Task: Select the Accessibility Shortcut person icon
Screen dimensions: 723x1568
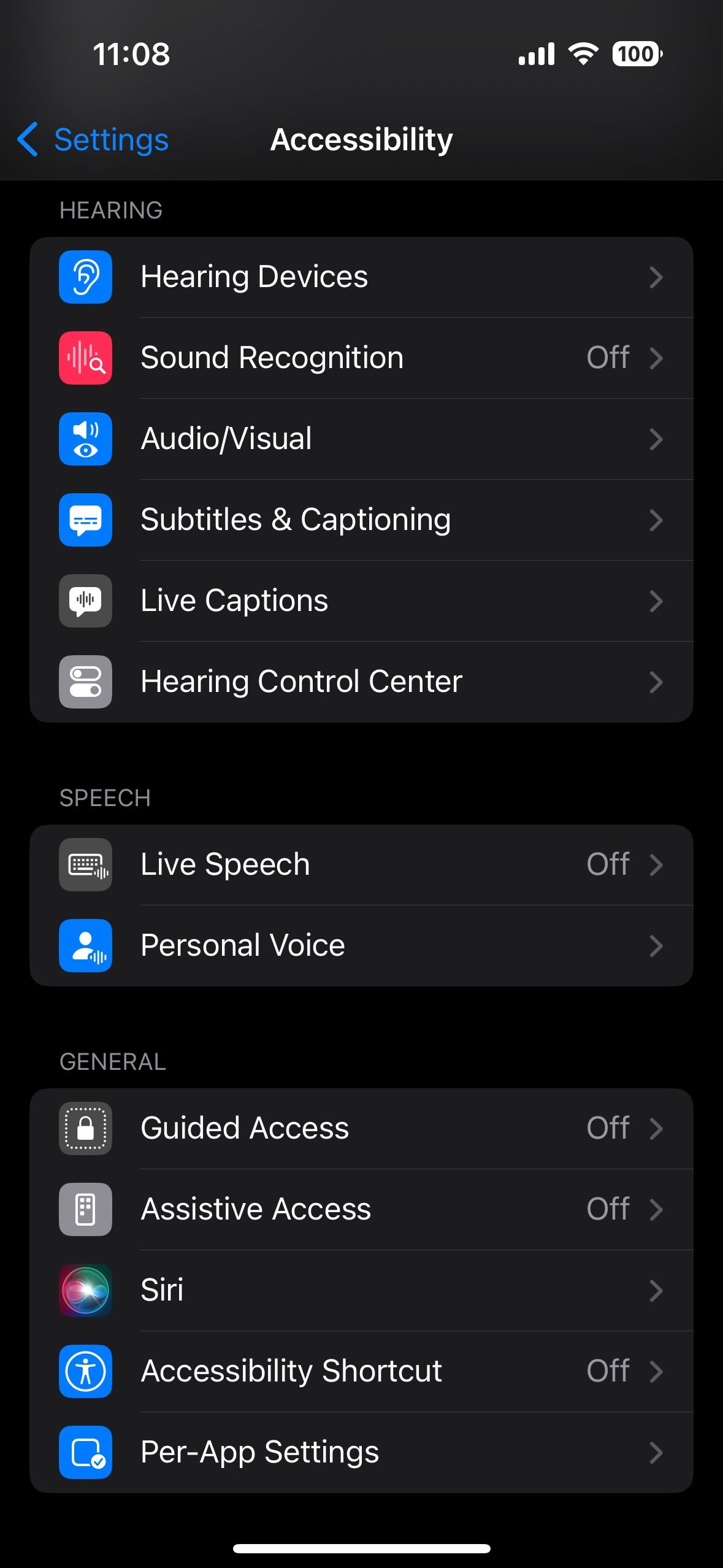Action: (85, 1372)
